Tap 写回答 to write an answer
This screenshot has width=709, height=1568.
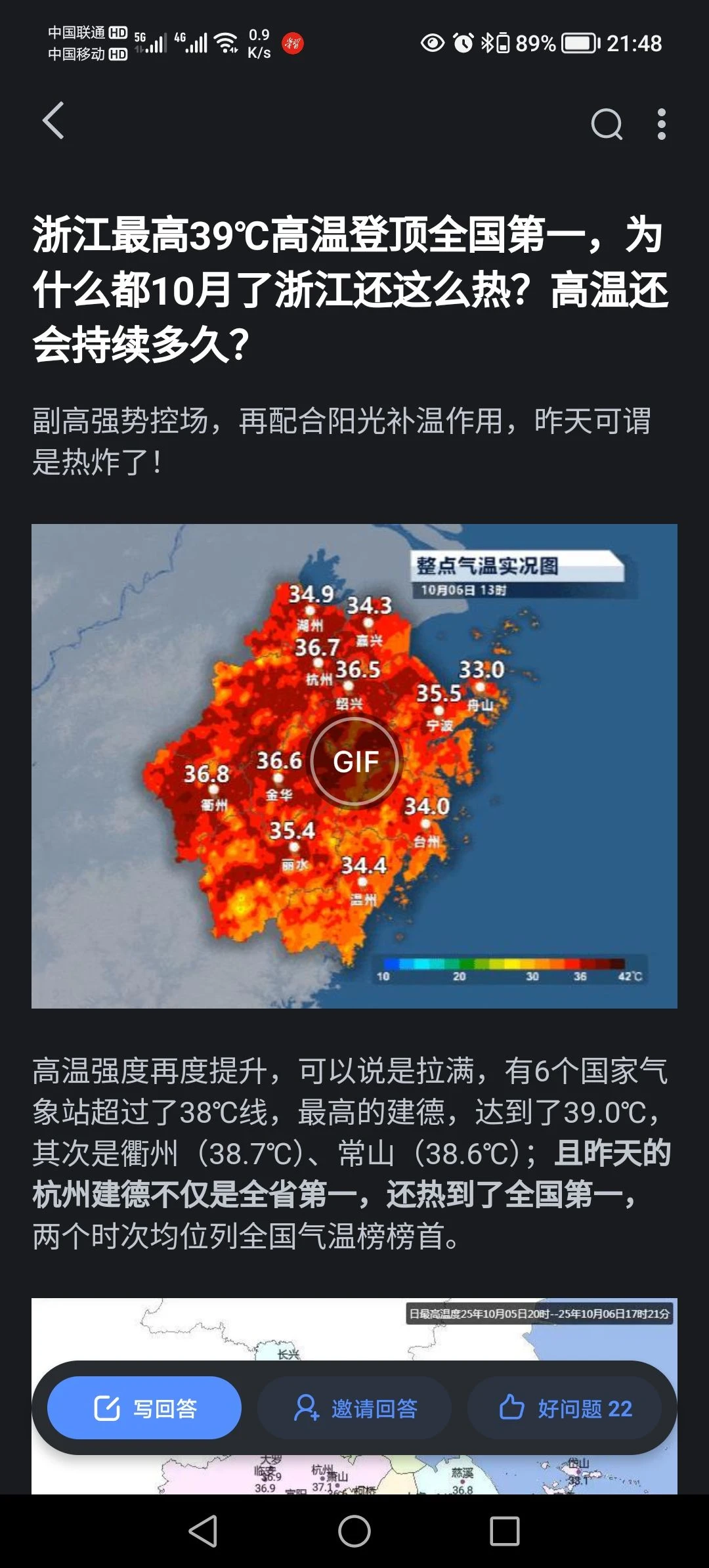point(144,1408)
